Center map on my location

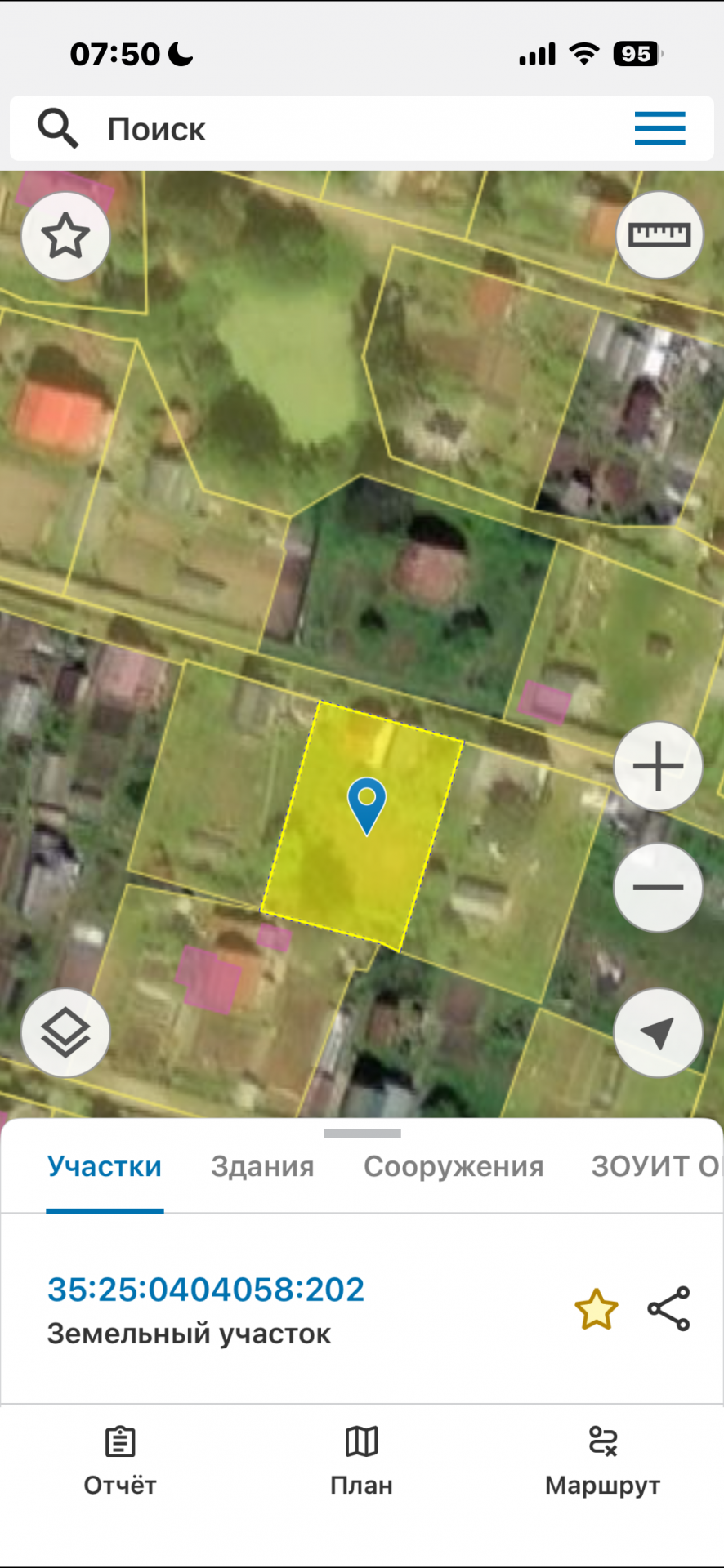(x=658, y=1032)
